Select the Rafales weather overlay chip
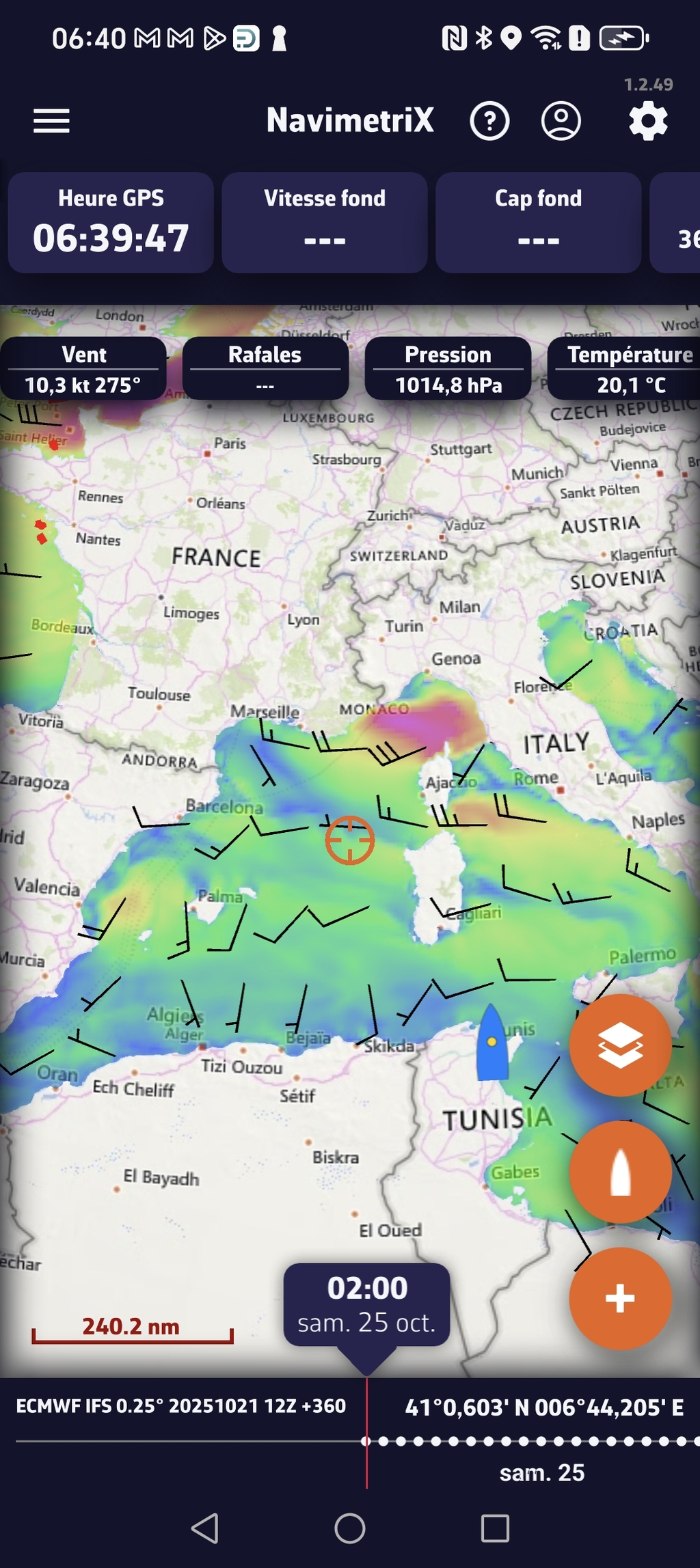 point(265,369)
